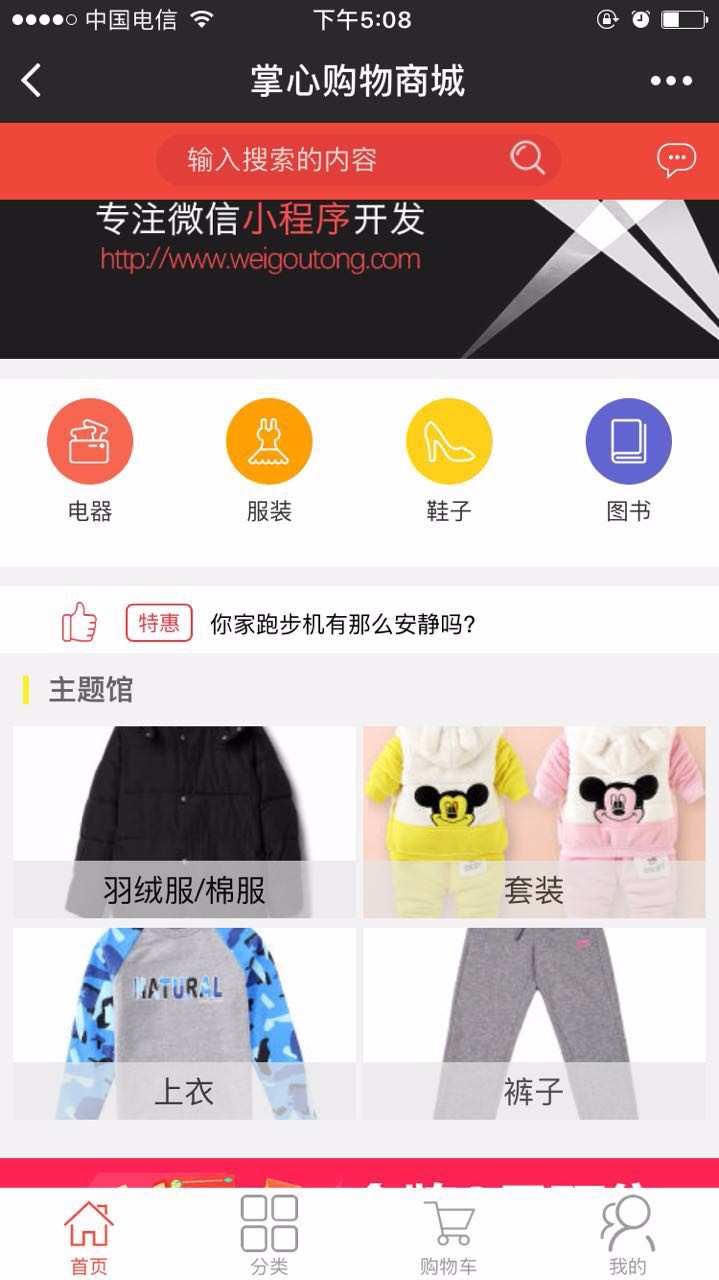The image size is (719, 1280).
Task: Switch to the 首页 tab
Action: click(x=89, y=1236)
